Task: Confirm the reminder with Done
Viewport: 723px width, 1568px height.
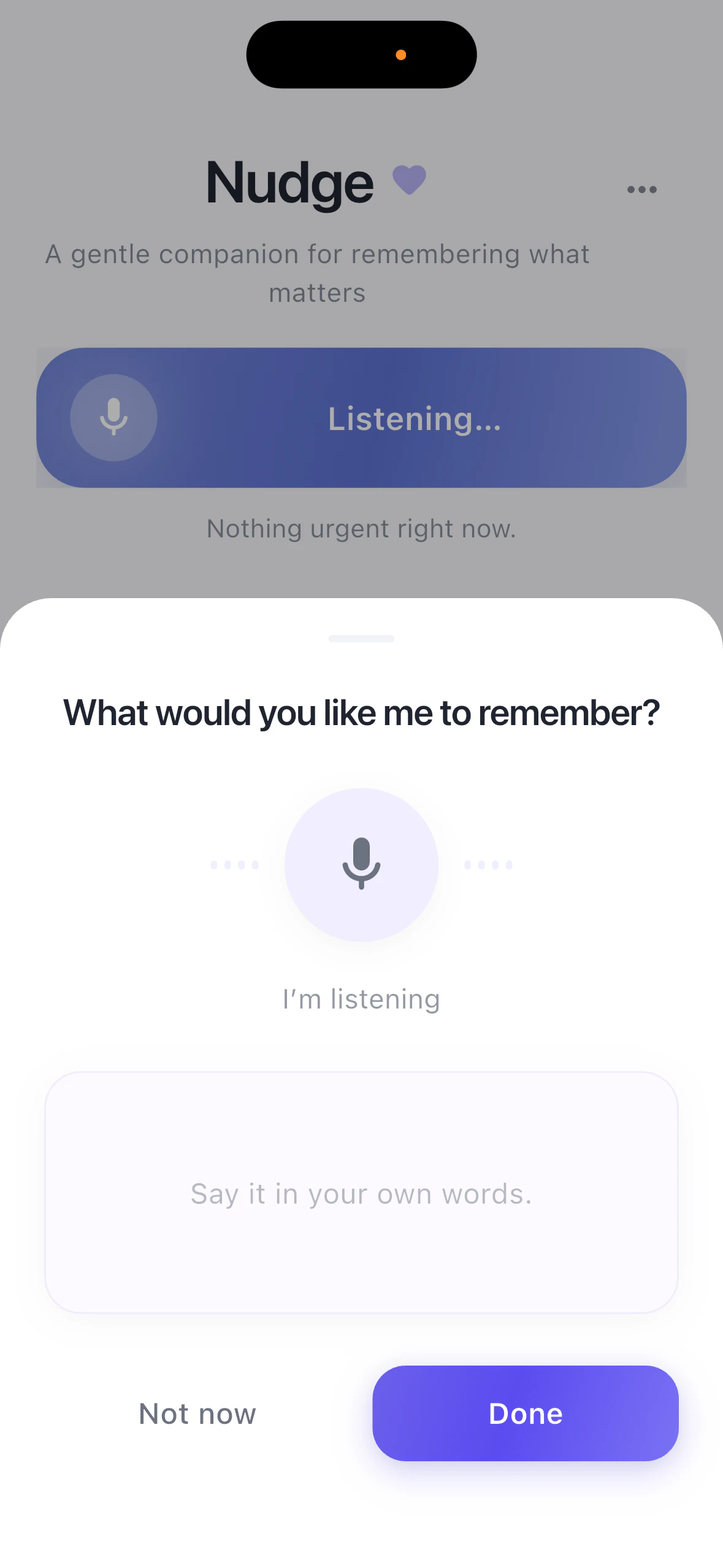Action: (x=525, y=1413)
